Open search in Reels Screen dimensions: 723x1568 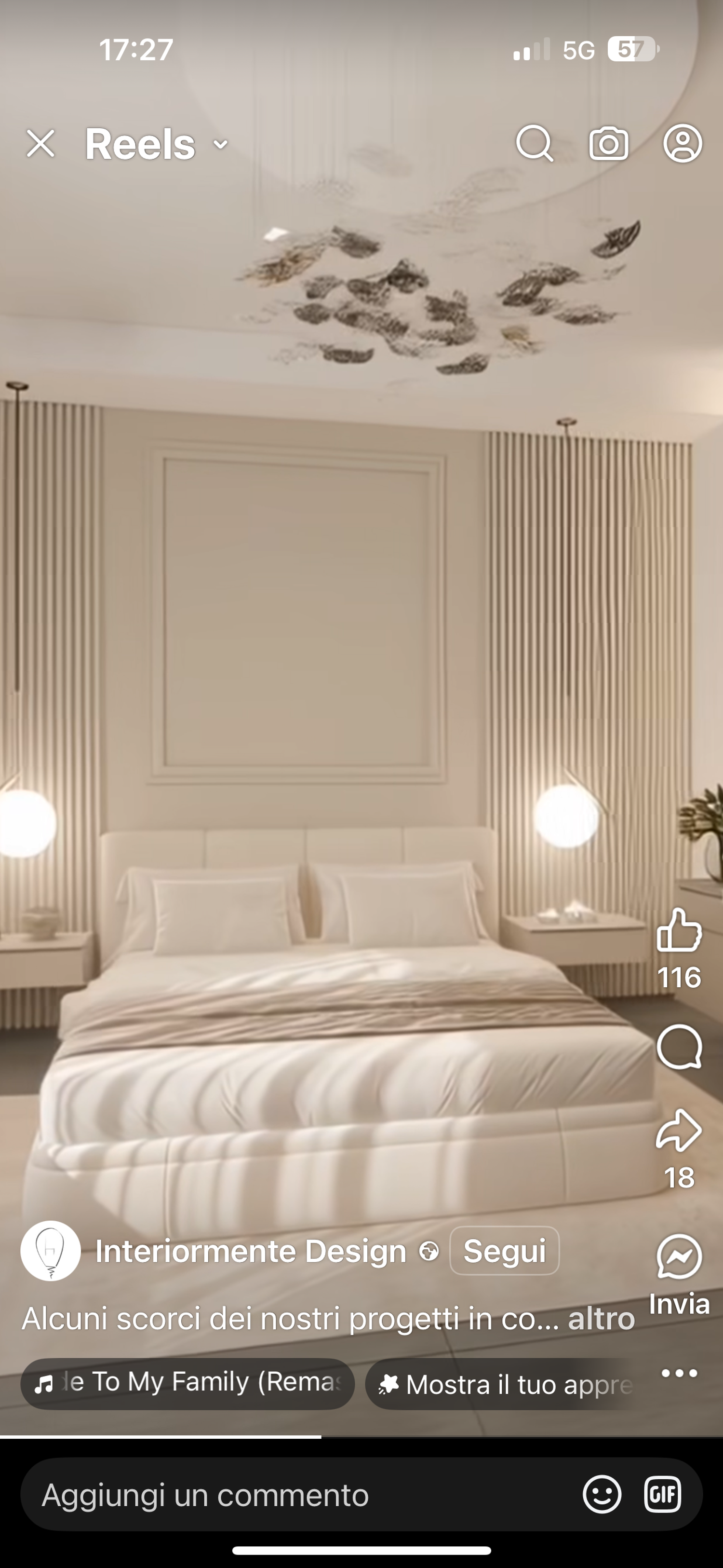(535, 144)
